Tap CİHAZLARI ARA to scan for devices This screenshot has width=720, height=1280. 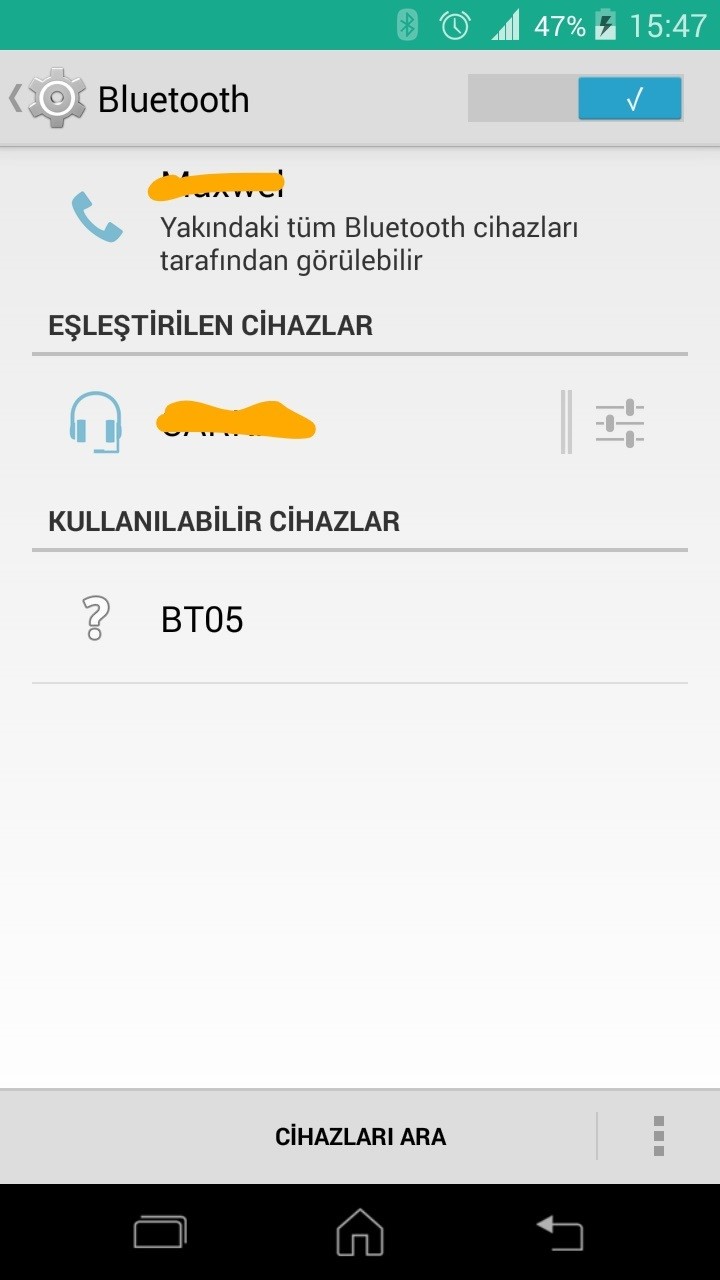pos(360,1136)
